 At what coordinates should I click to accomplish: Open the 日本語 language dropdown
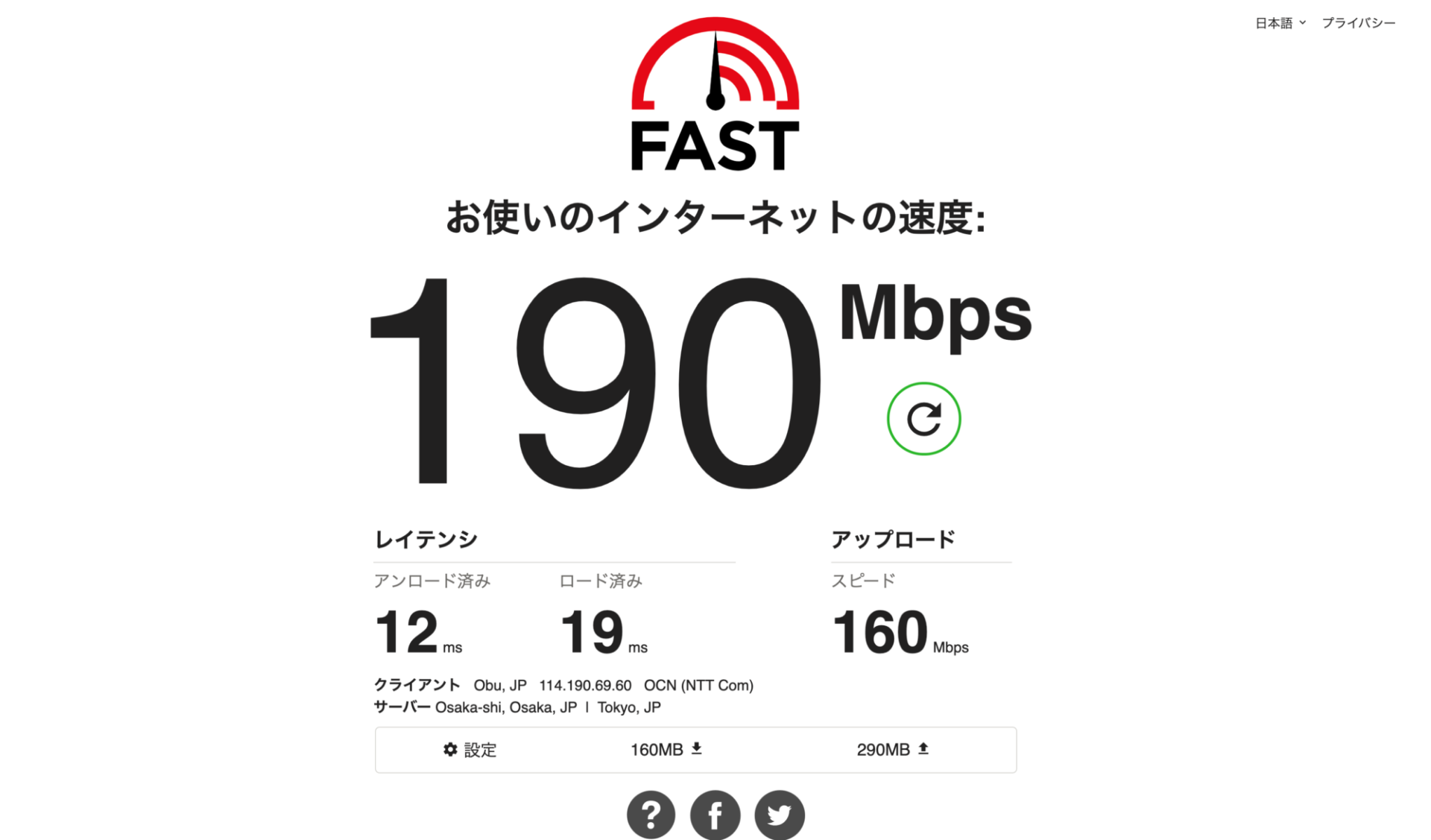point(1280,23)
